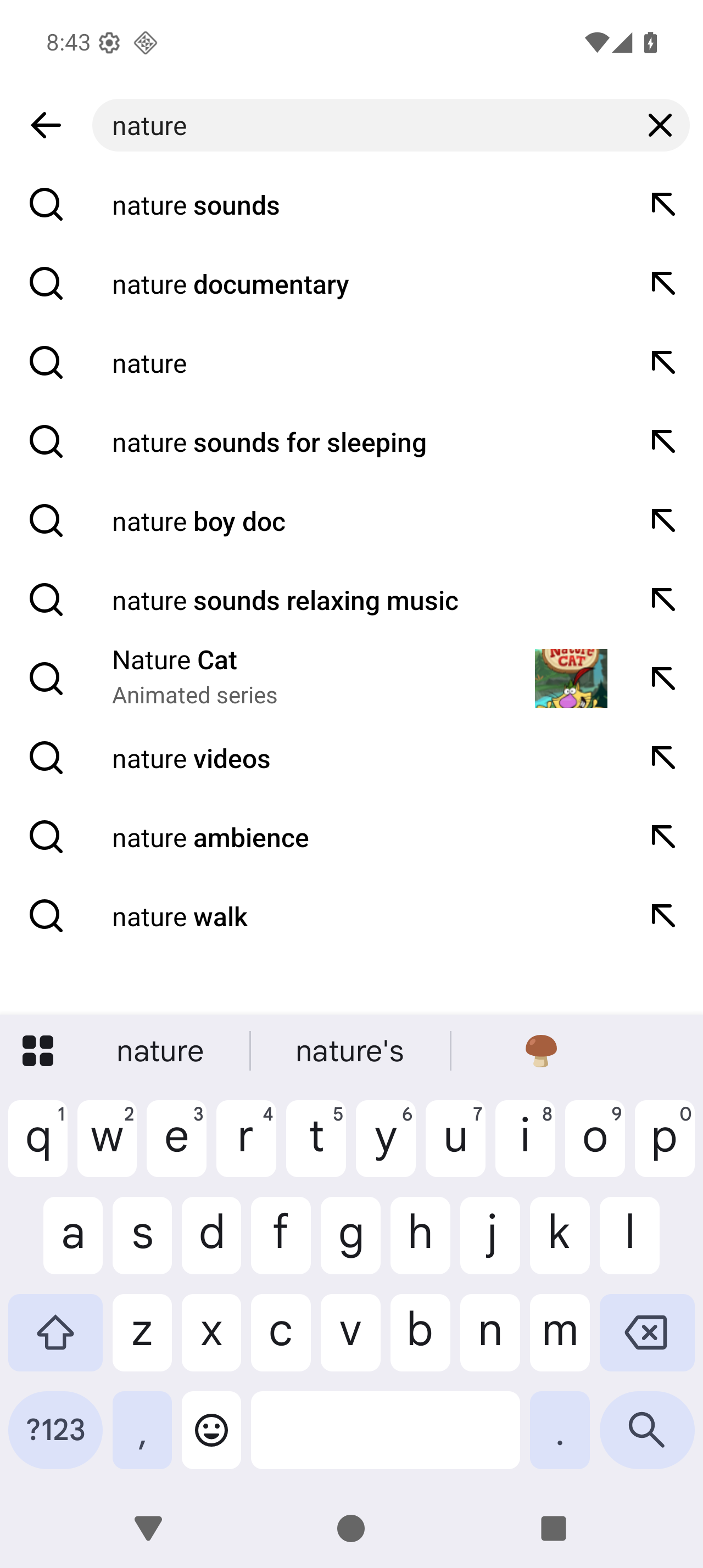Go back using the arrow beside search box
Viewport: 703px width, 1568px height.
[x=46, y=125]
